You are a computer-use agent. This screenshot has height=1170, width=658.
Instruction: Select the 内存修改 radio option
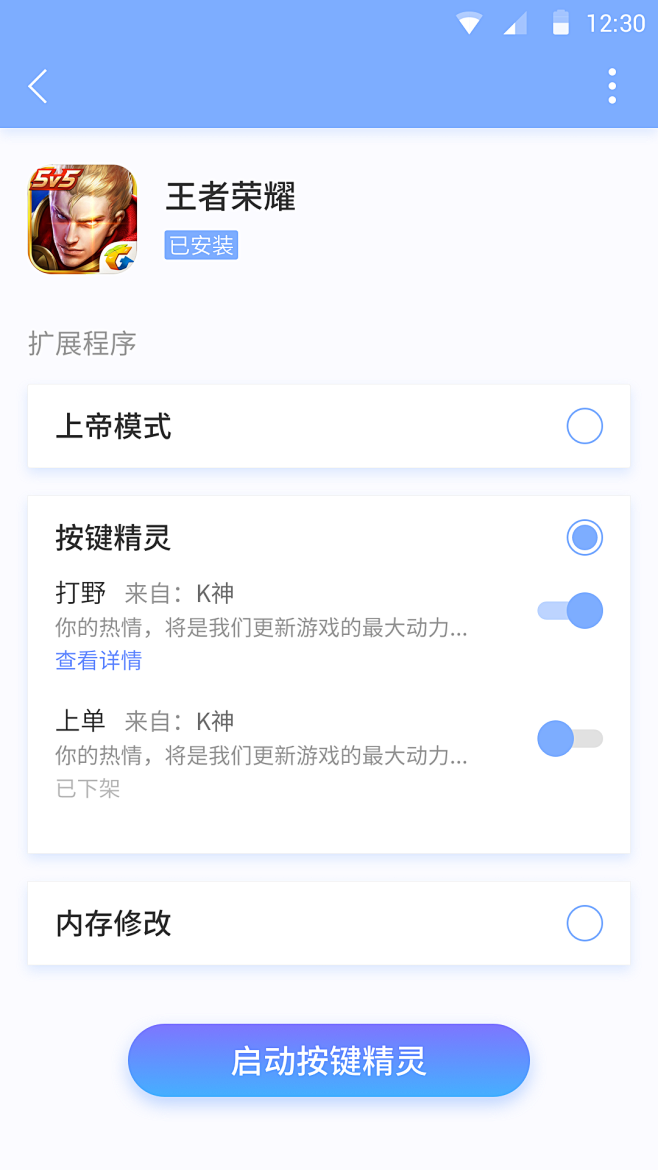point(585,923)
